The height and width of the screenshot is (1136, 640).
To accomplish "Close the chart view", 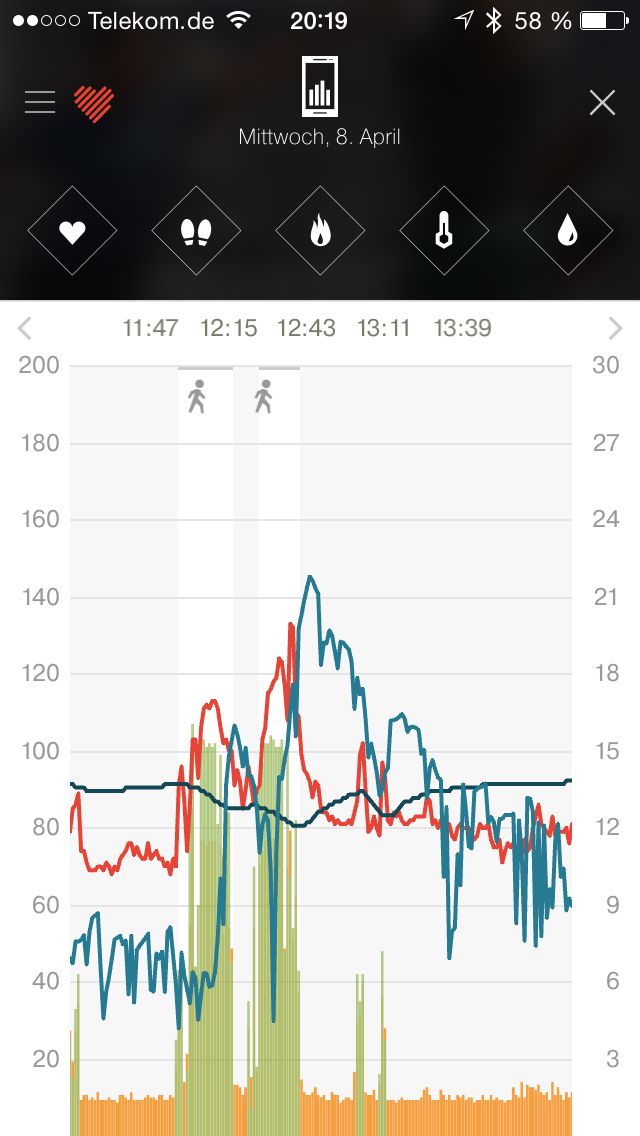I will point(602,102).
